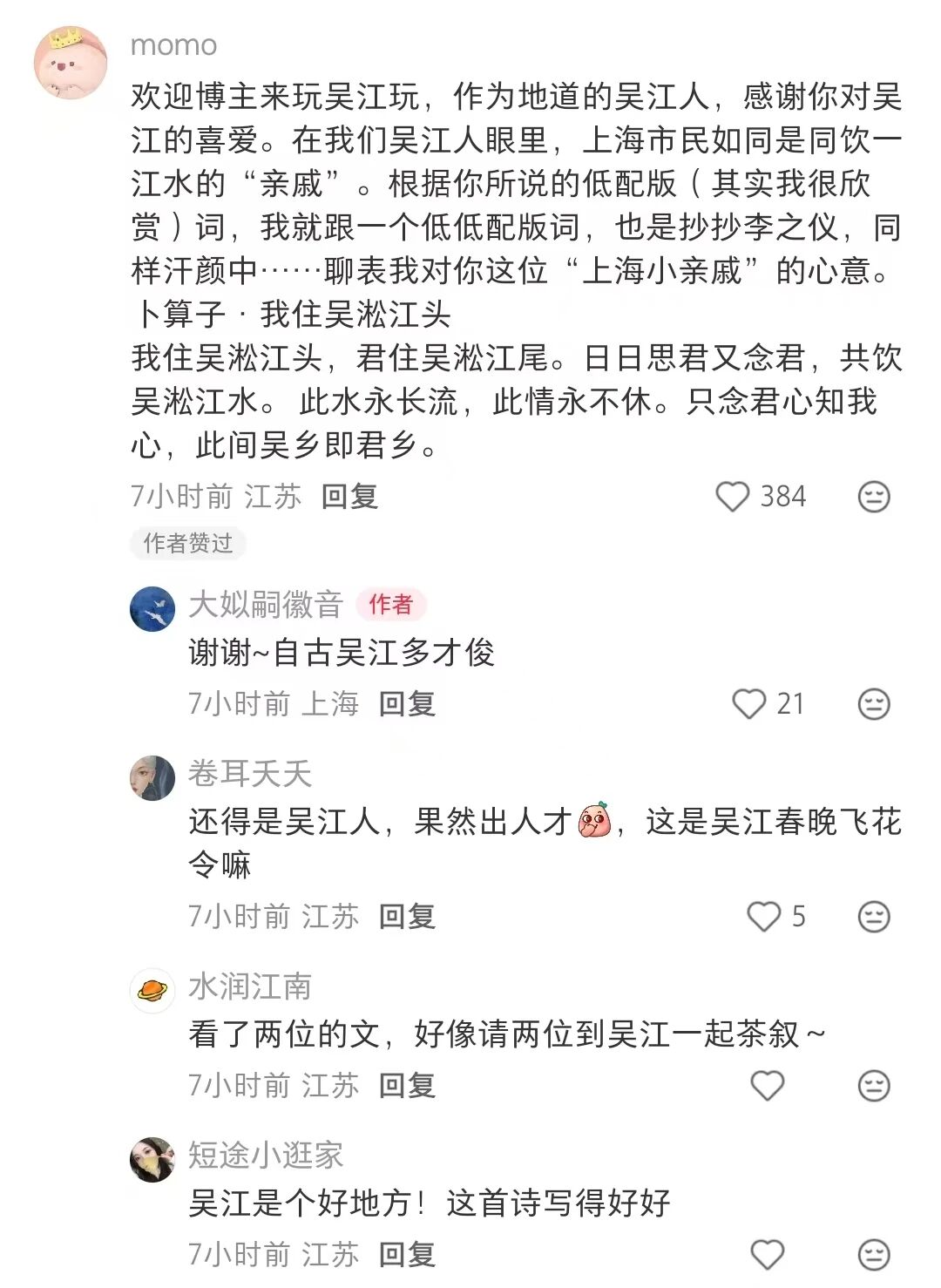The width and height of the screenshot is (941, 1288).
Task: Reply to 水润江南's comment
Action: 407,1085
